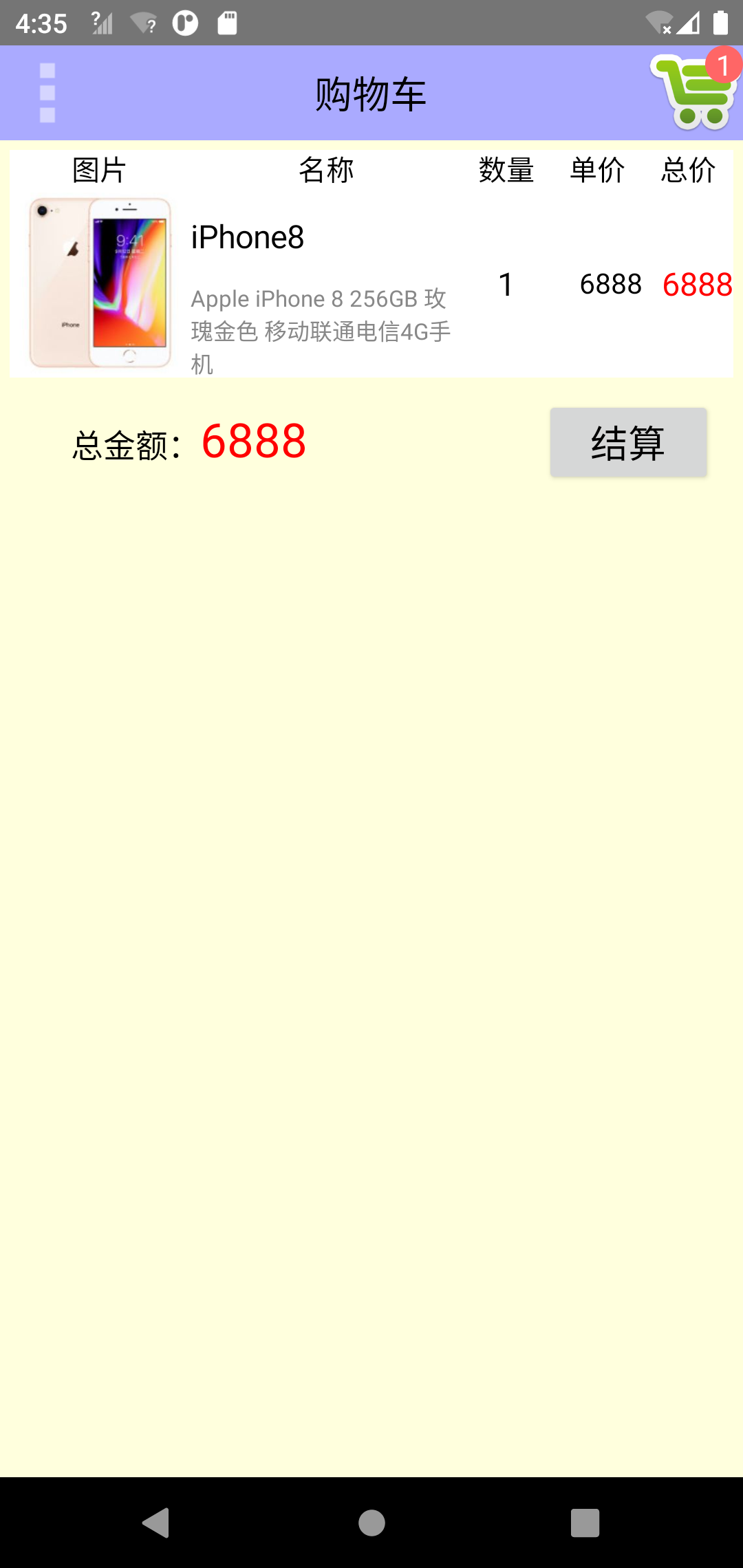The height and width of the screenshot is (1568, 743).
Task: Open the iPhone8 product thumbnail image
Action: tap(98, 282)
